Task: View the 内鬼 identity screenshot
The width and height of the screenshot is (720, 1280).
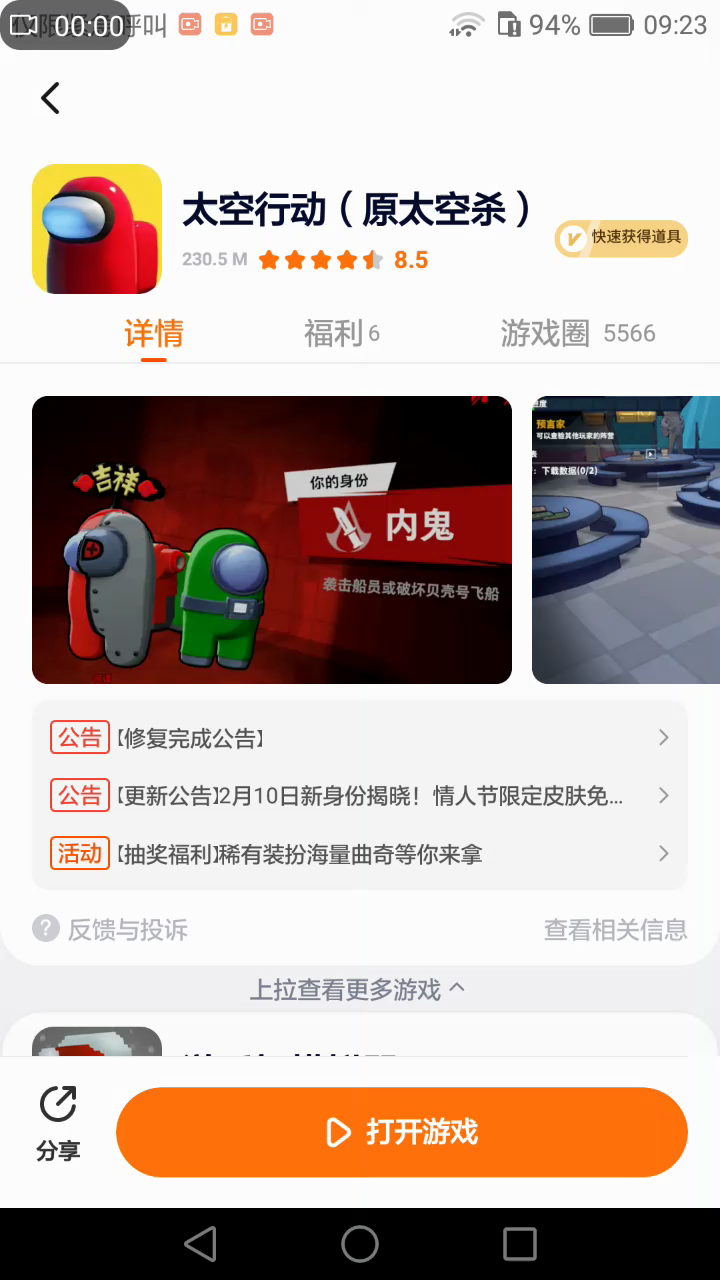Action: [x=272, y=540]
